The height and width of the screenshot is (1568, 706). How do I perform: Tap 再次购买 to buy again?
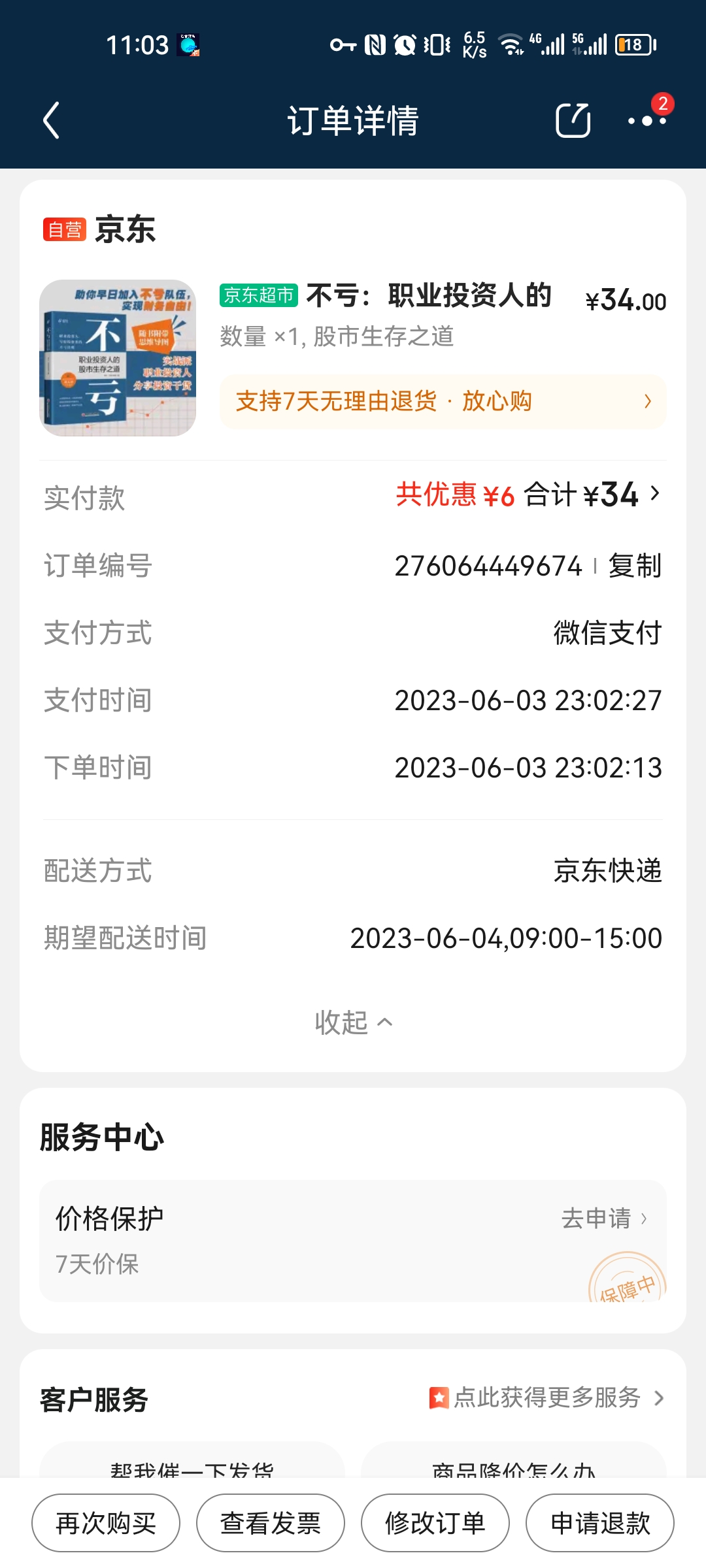coord(106,1523)
